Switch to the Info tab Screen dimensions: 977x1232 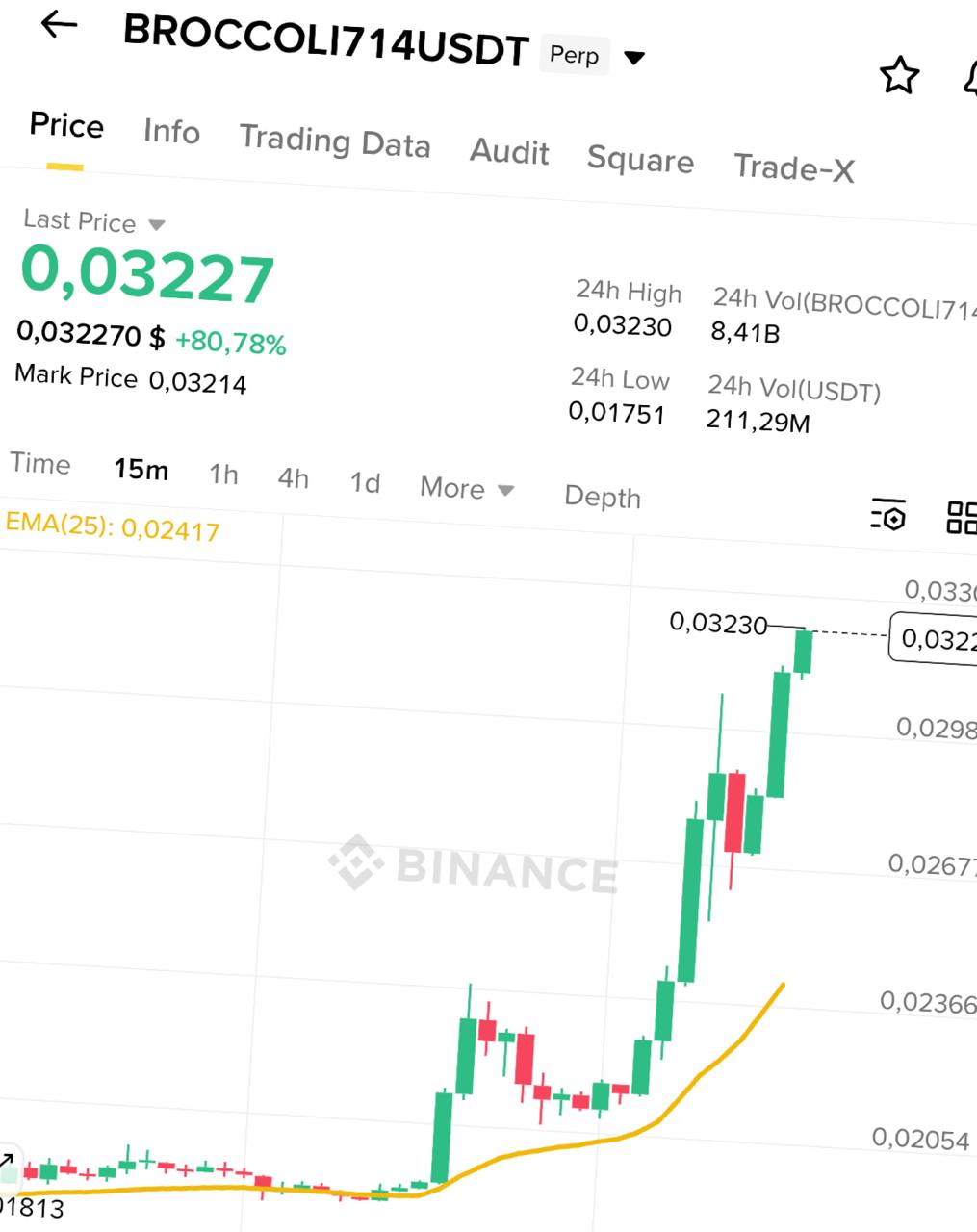pos(170,133)
